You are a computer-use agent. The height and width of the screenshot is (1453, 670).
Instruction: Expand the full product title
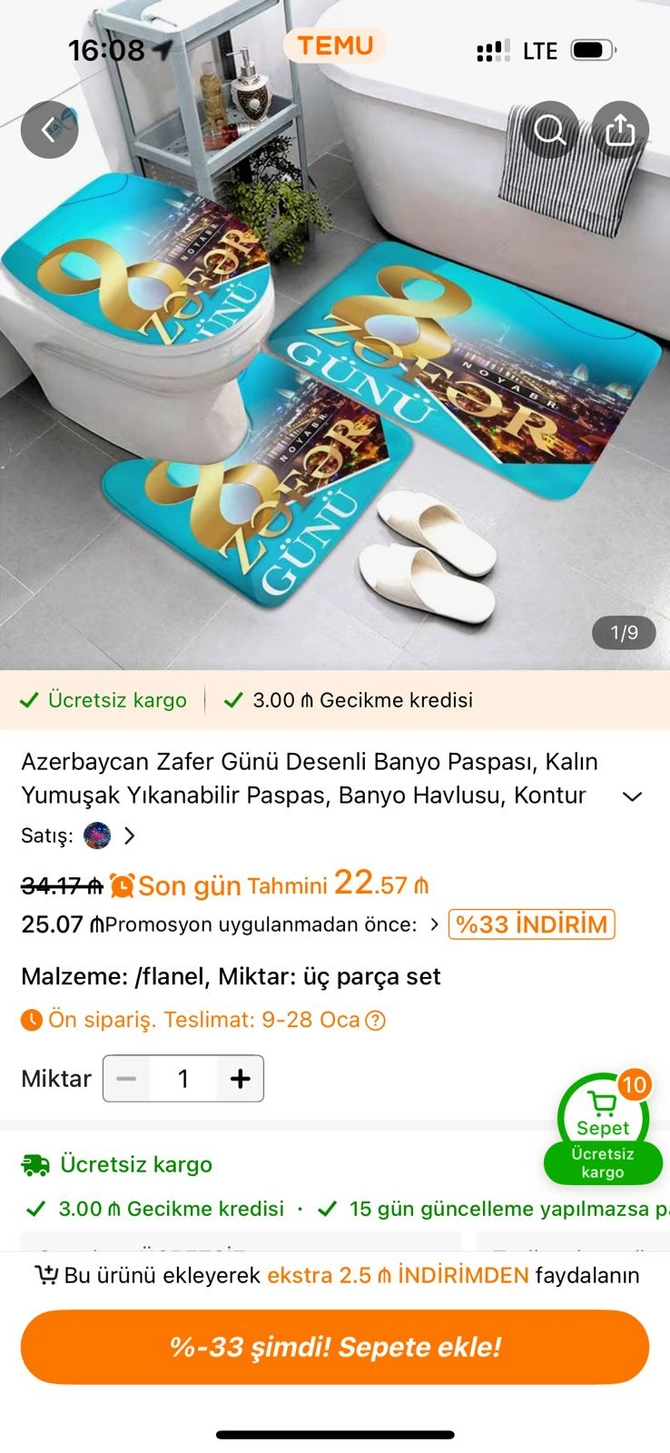coord(632,796)
